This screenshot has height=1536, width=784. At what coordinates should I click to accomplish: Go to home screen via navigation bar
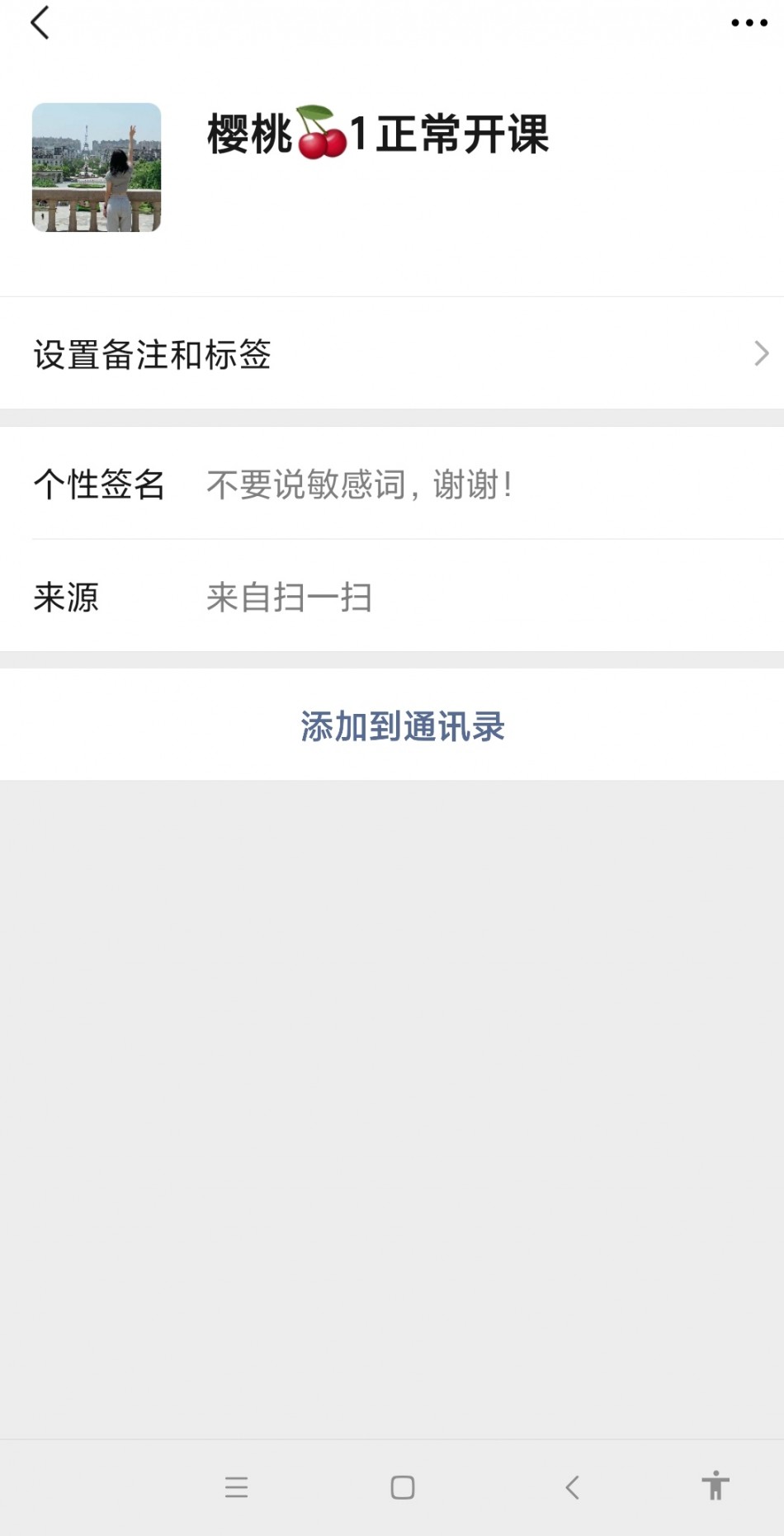click(x=403, y=1487)
